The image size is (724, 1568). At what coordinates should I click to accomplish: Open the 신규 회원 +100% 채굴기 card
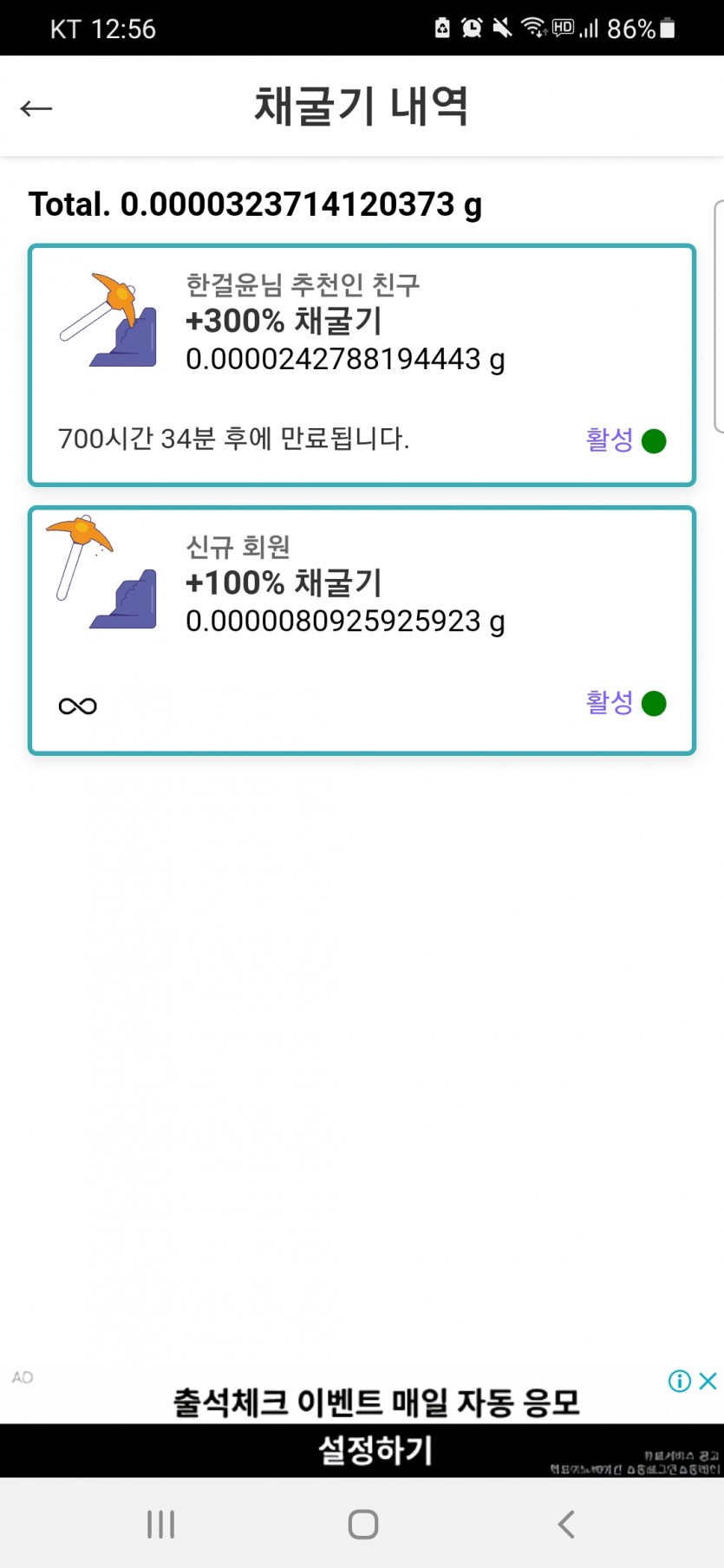tap(362, 630)
